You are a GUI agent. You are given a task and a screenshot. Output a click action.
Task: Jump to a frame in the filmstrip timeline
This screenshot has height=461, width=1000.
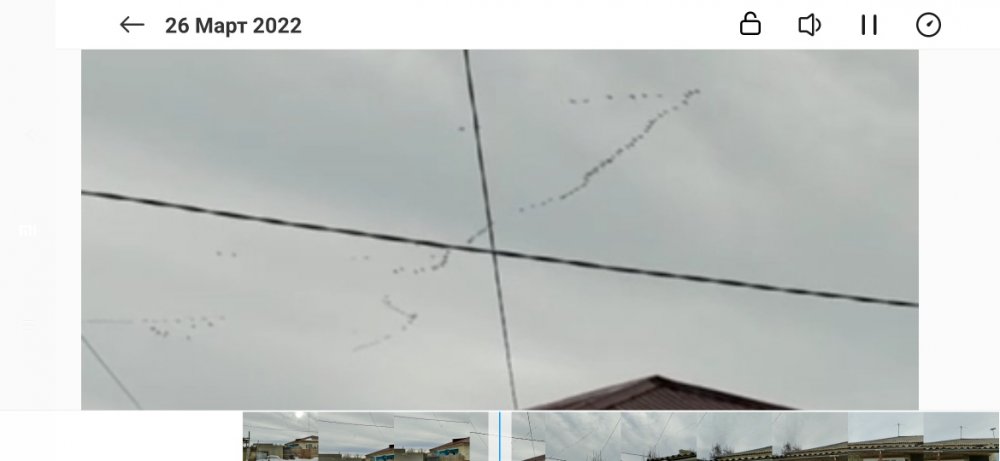[660, 436]
